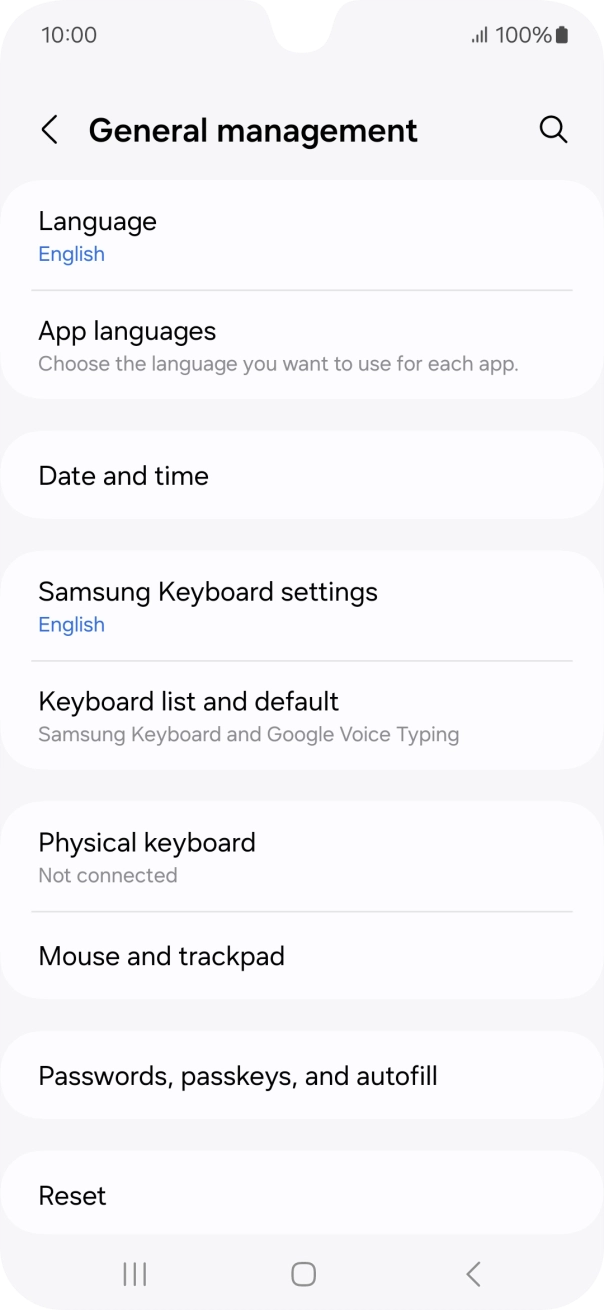The width and height of the screenshot is (604, 1310).
Task: Open Mouse and trackpad settings
Action: (300, 956)
